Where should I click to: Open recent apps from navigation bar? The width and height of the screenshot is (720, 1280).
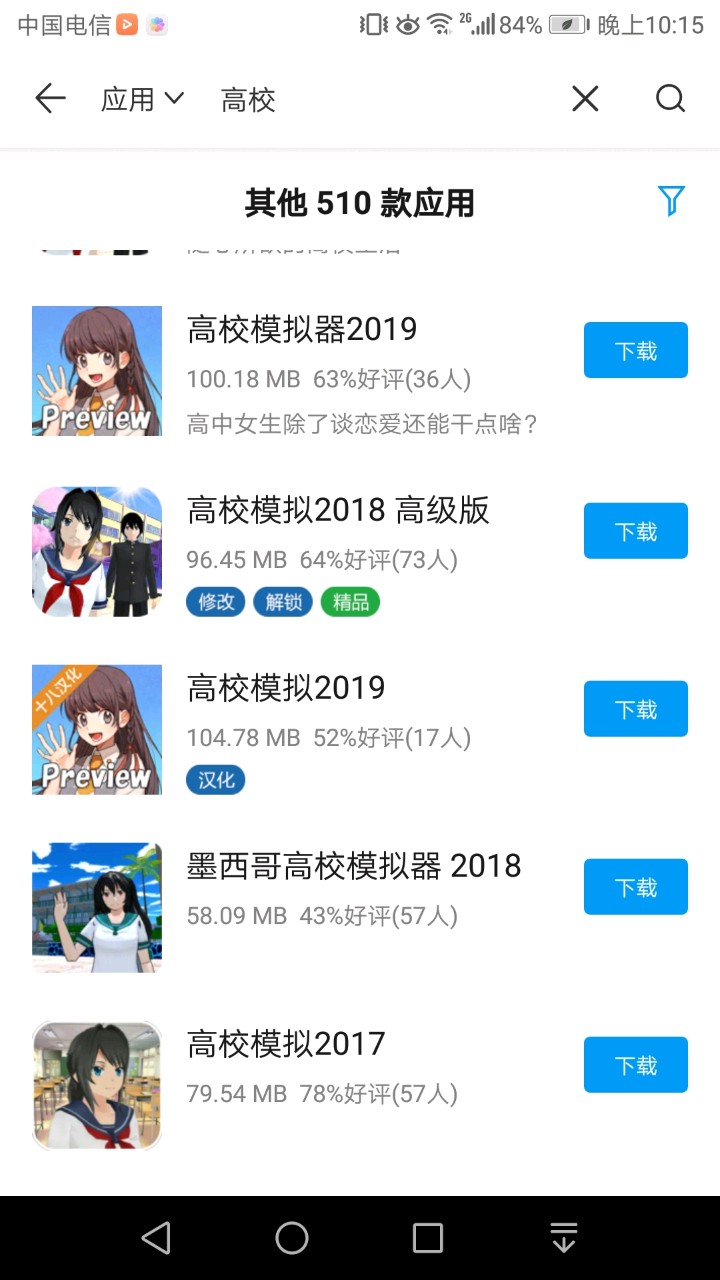tap(428, 1238)
